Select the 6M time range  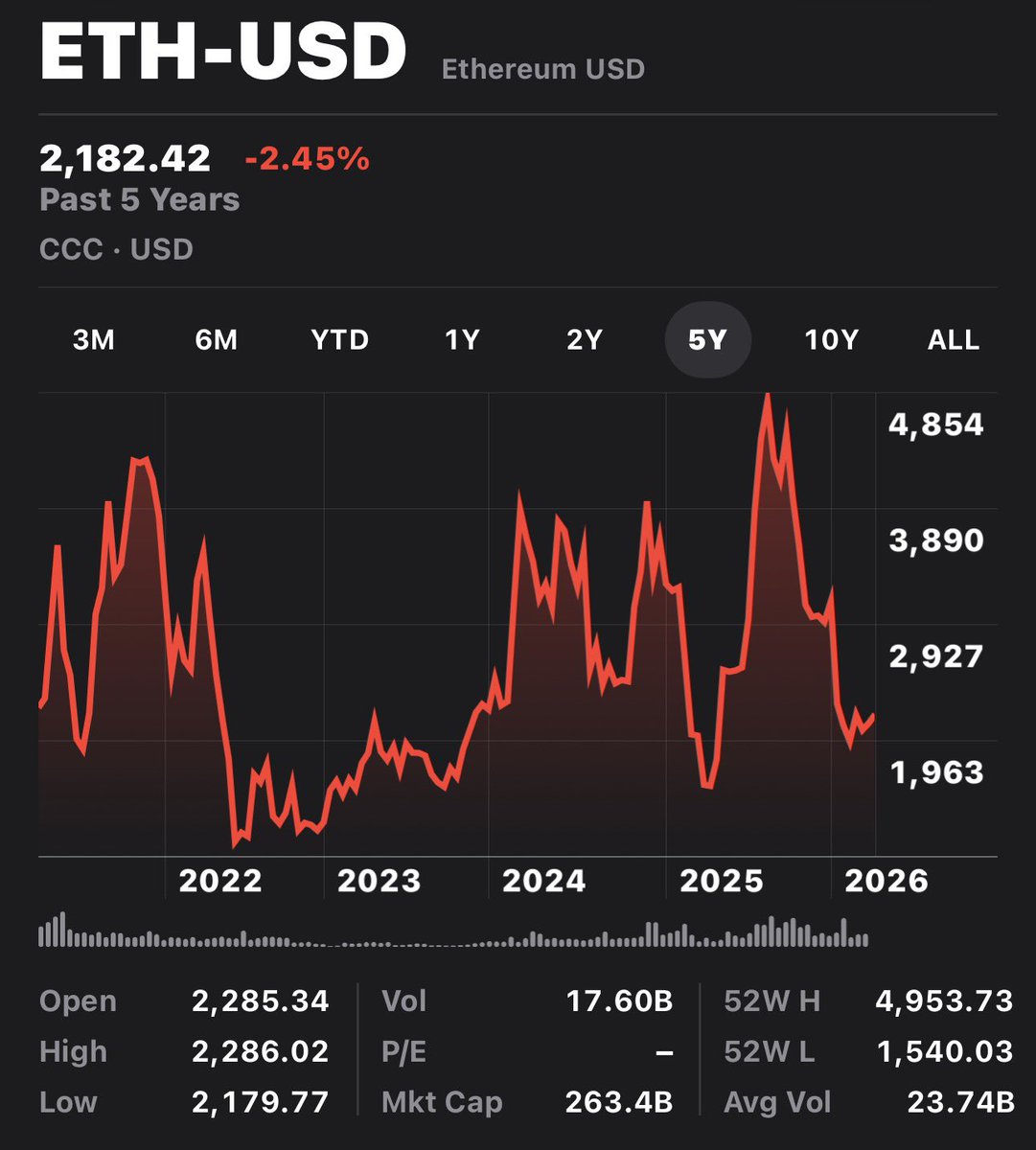(217, 340)
